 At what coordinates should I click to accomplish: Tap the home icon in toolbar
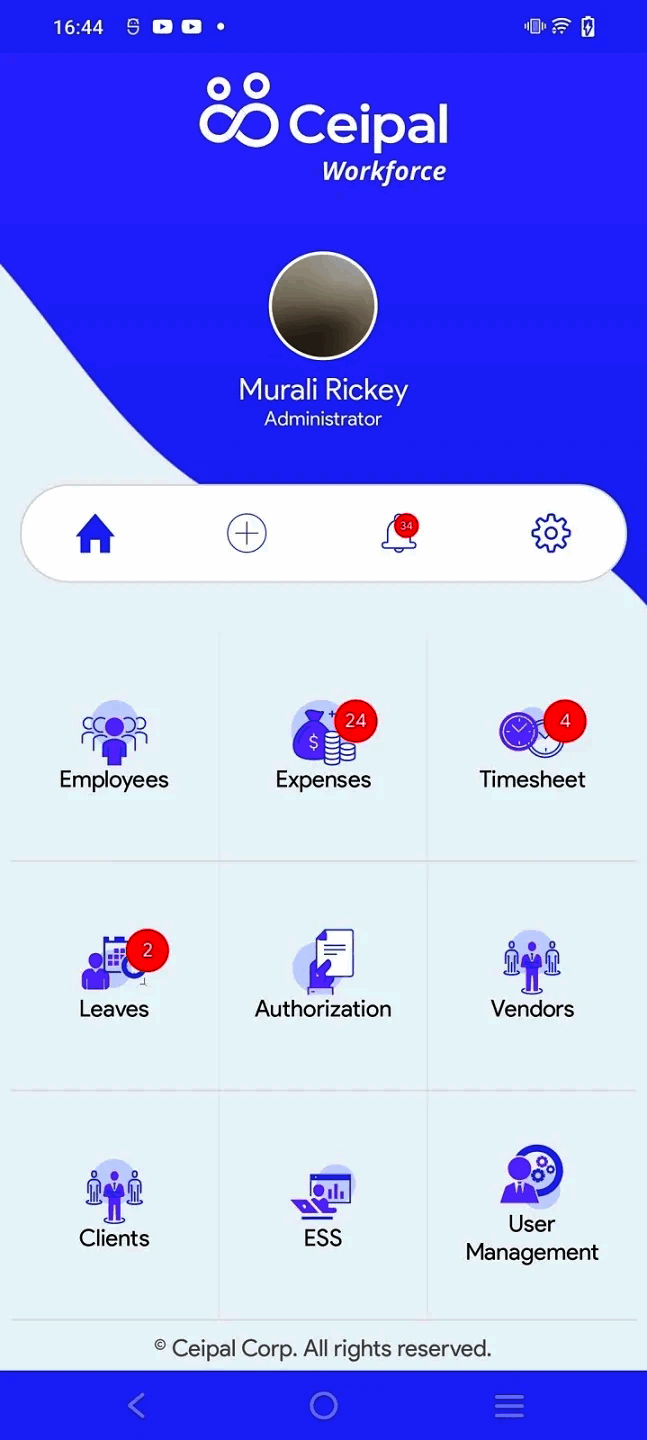[96, 534]
